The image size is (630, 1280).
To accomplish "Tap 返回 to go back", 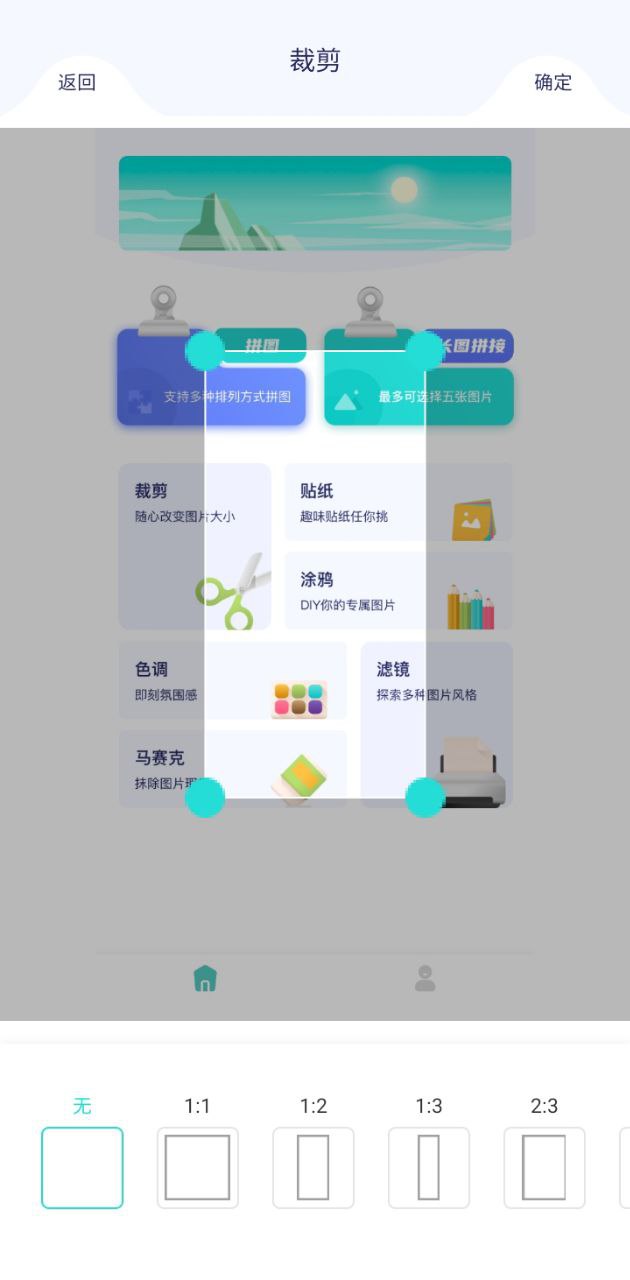I will (x=77, y=83).
